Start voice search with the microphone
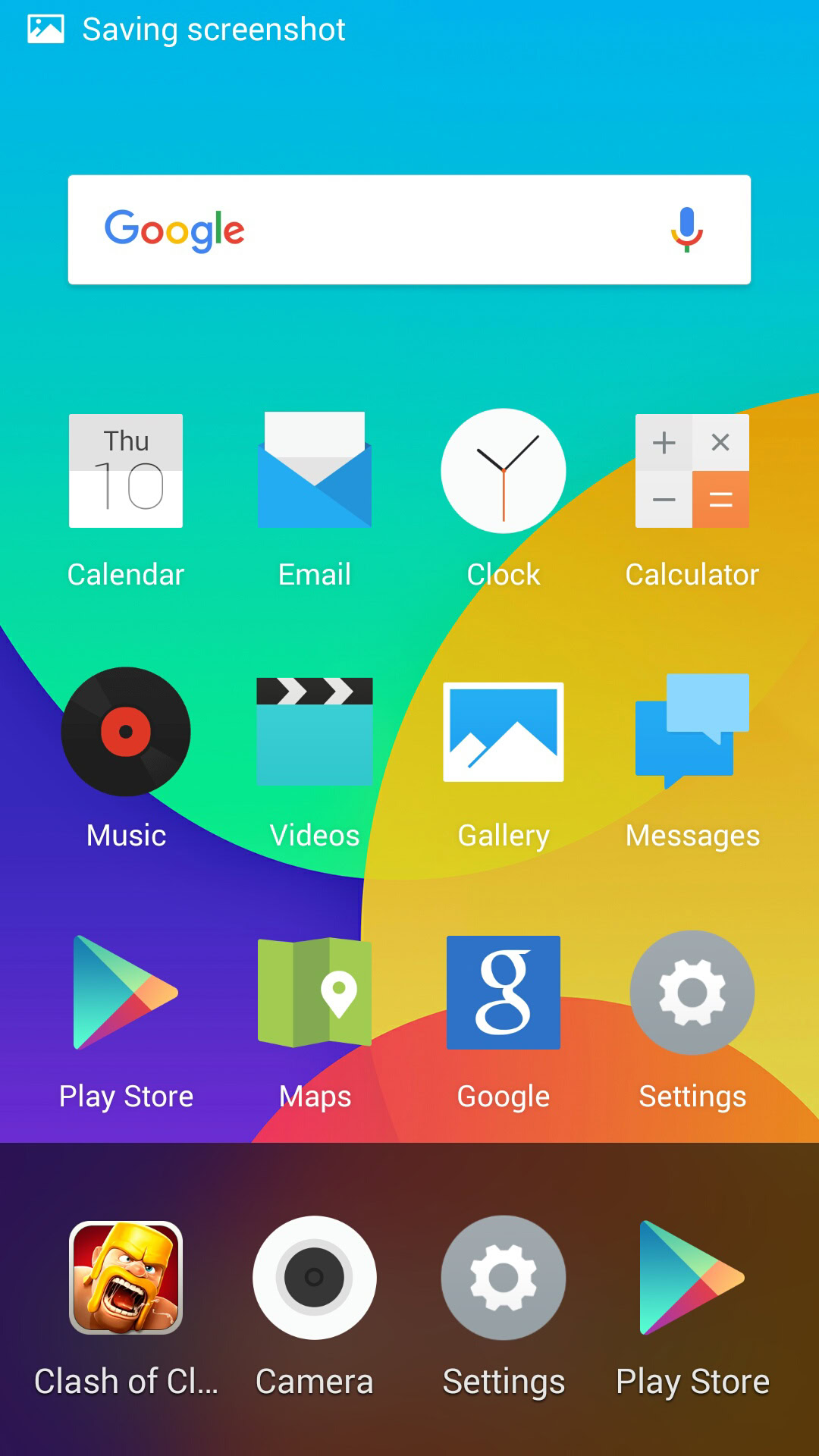Image resolution: width=819 pixels, height=1456 pixels. tap(687, 229)
